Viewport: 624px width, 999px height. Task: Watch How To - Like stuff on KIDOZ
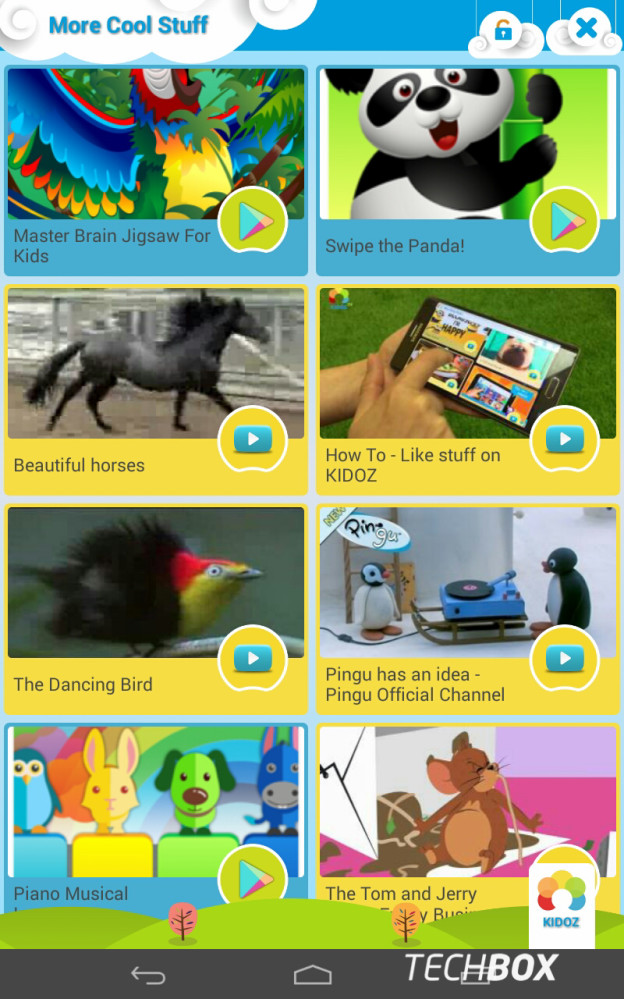click(468, 388)
